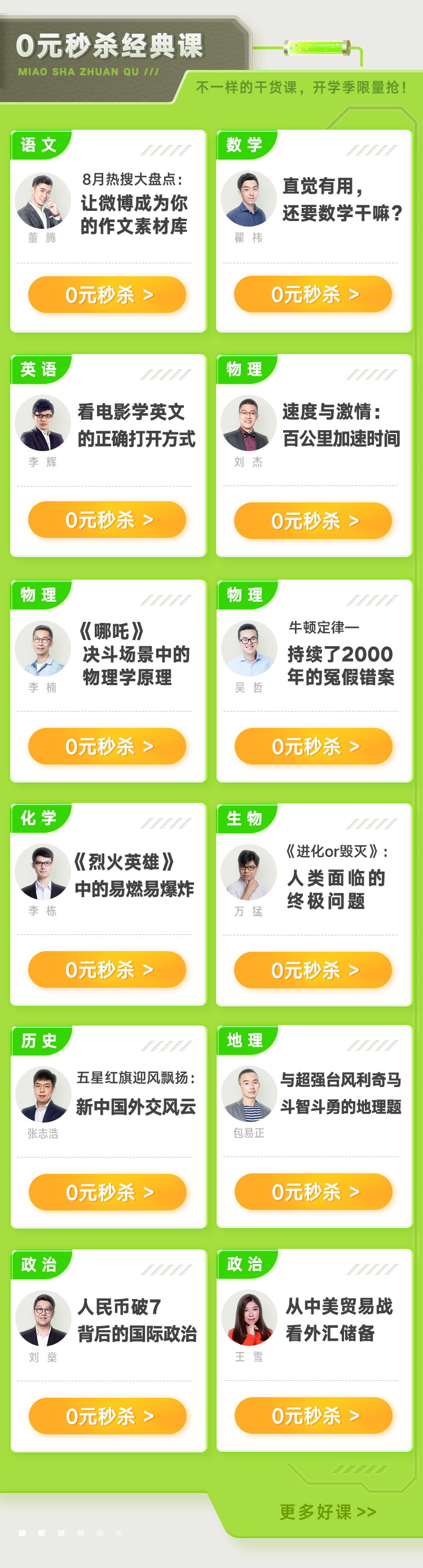The width and height of the screenshot is (423, 1568).
Task: Grab 万猛's 生物 course 进化or毁灭
Action: pyautogui.click(x=313, y=970)
